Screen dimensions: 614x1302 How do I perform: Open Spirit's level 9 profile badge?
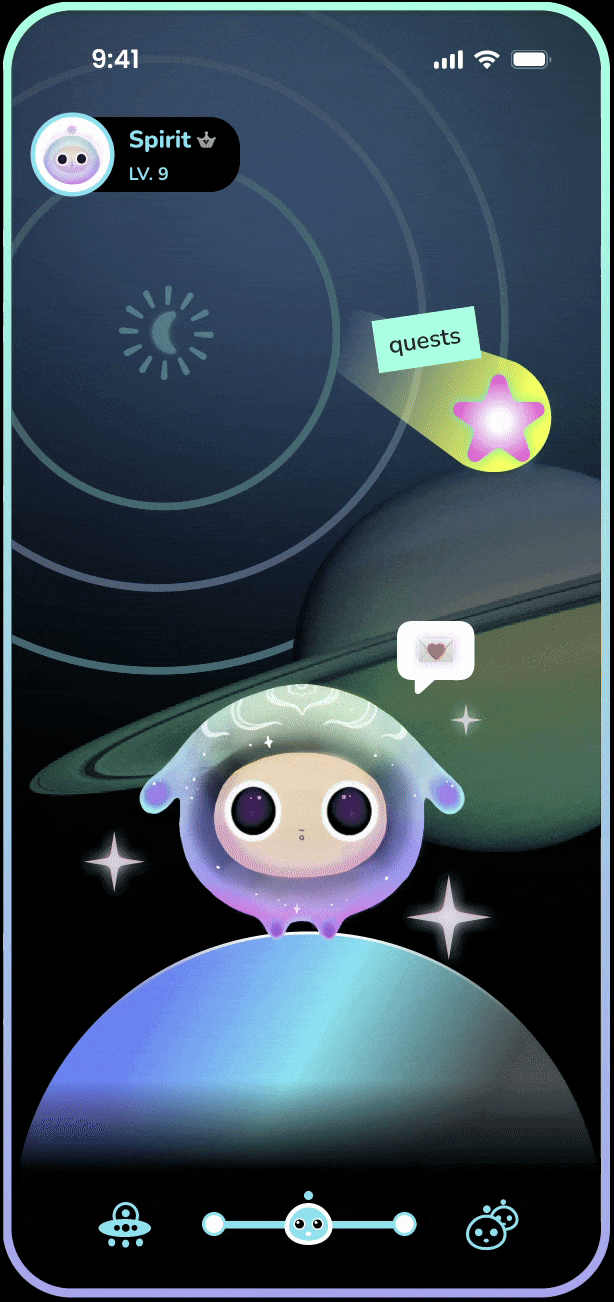[136, 155]
